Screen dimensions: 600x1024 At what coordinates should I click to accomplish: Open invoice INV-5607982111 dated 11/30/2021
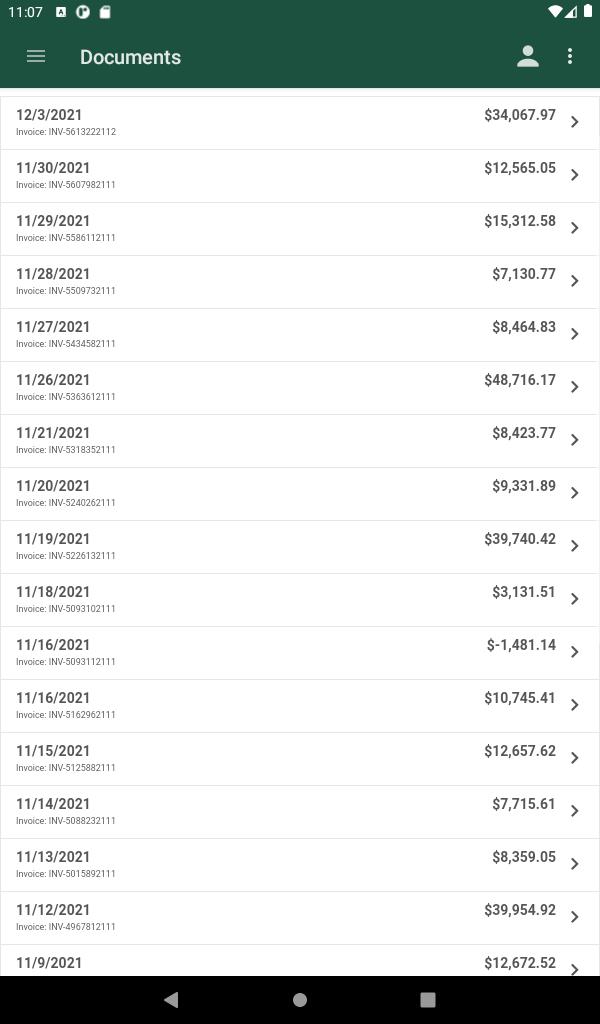point(300,176)
